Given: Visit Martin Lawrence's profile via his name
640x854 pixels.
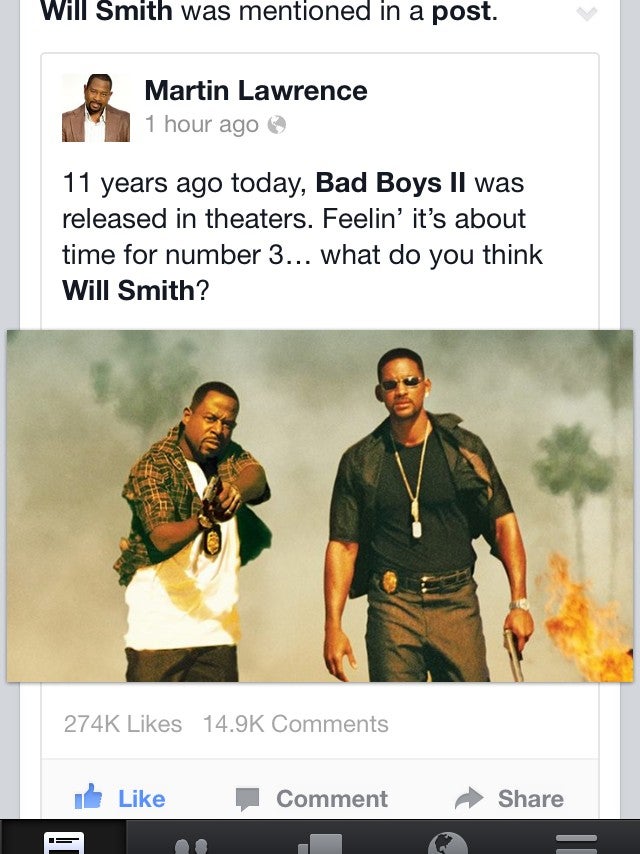Looking at the screenshot, I should point(256,91).
